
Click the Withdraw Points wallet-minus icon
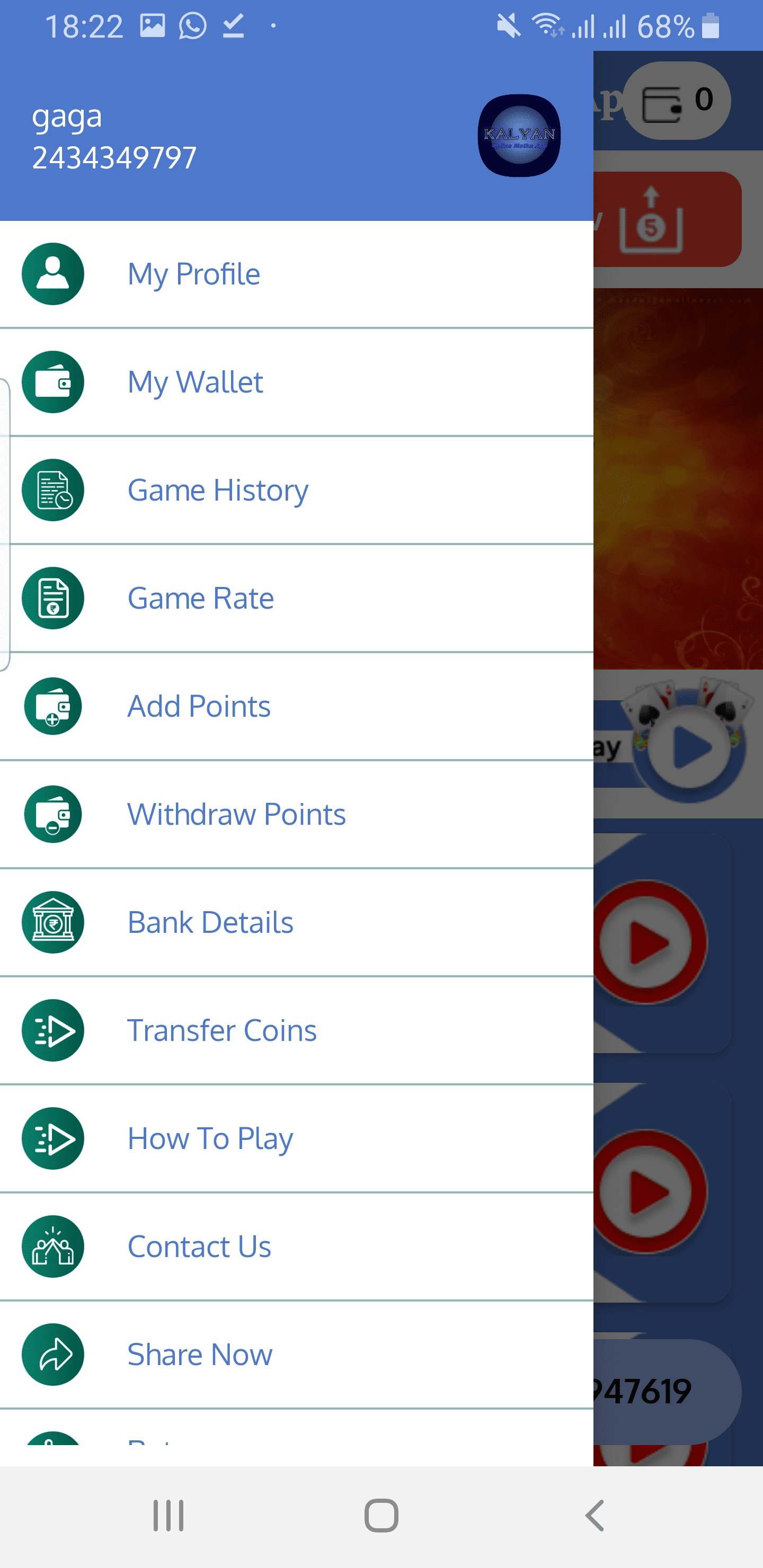[x=52, y=814]
